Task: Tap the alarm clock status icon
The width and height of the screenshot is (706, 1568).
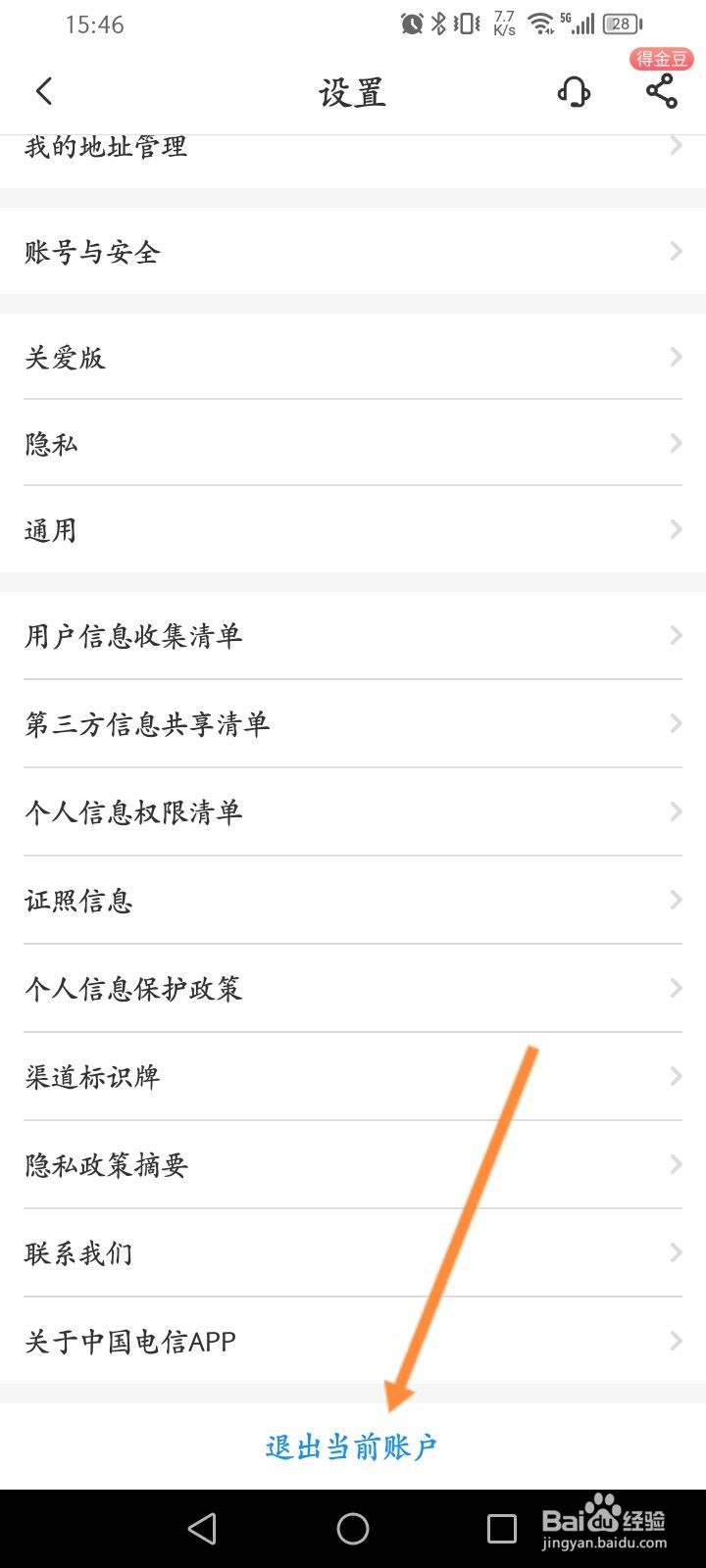Action: (x=412, y=23)
